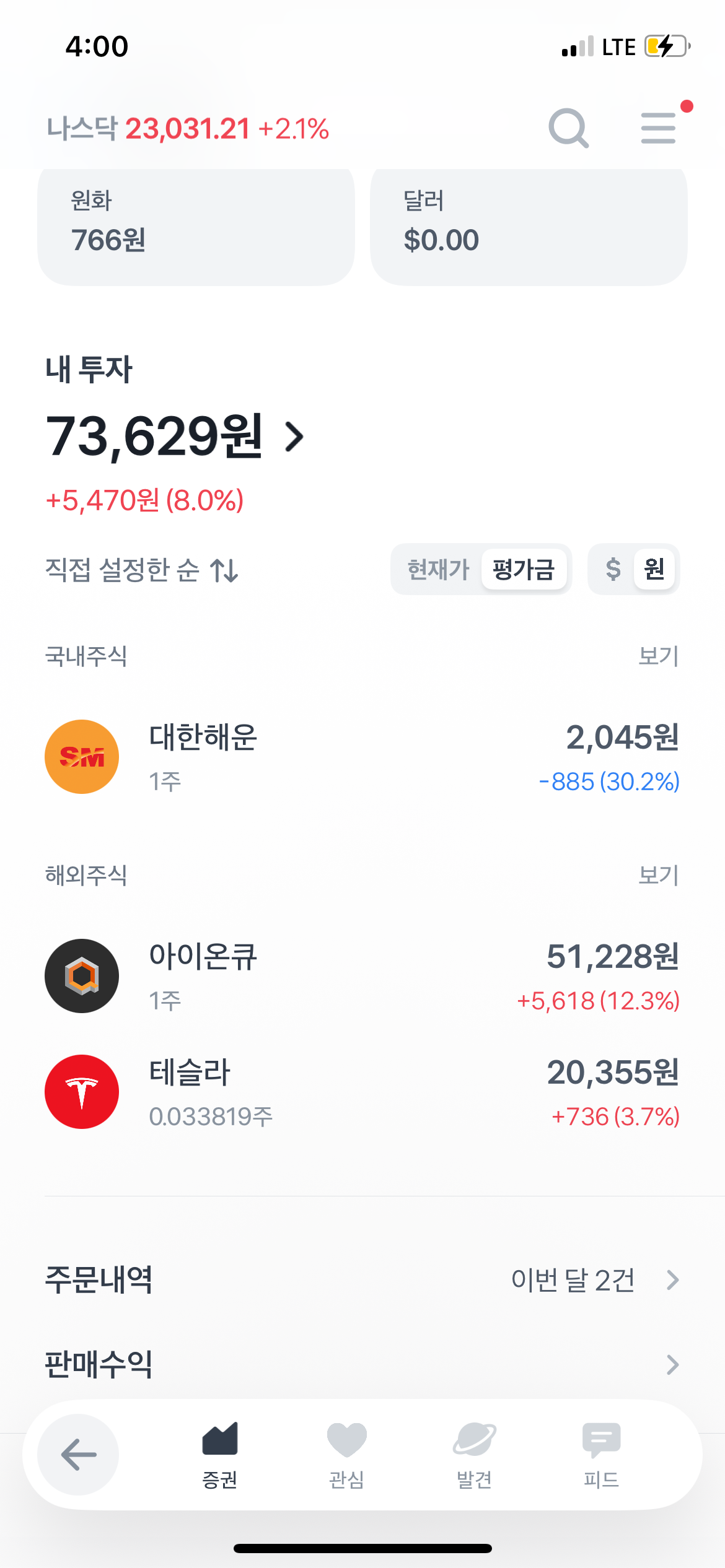The image size is (725, 1568).
Task: Open the 나스닥 index quote
Action: 186,128
